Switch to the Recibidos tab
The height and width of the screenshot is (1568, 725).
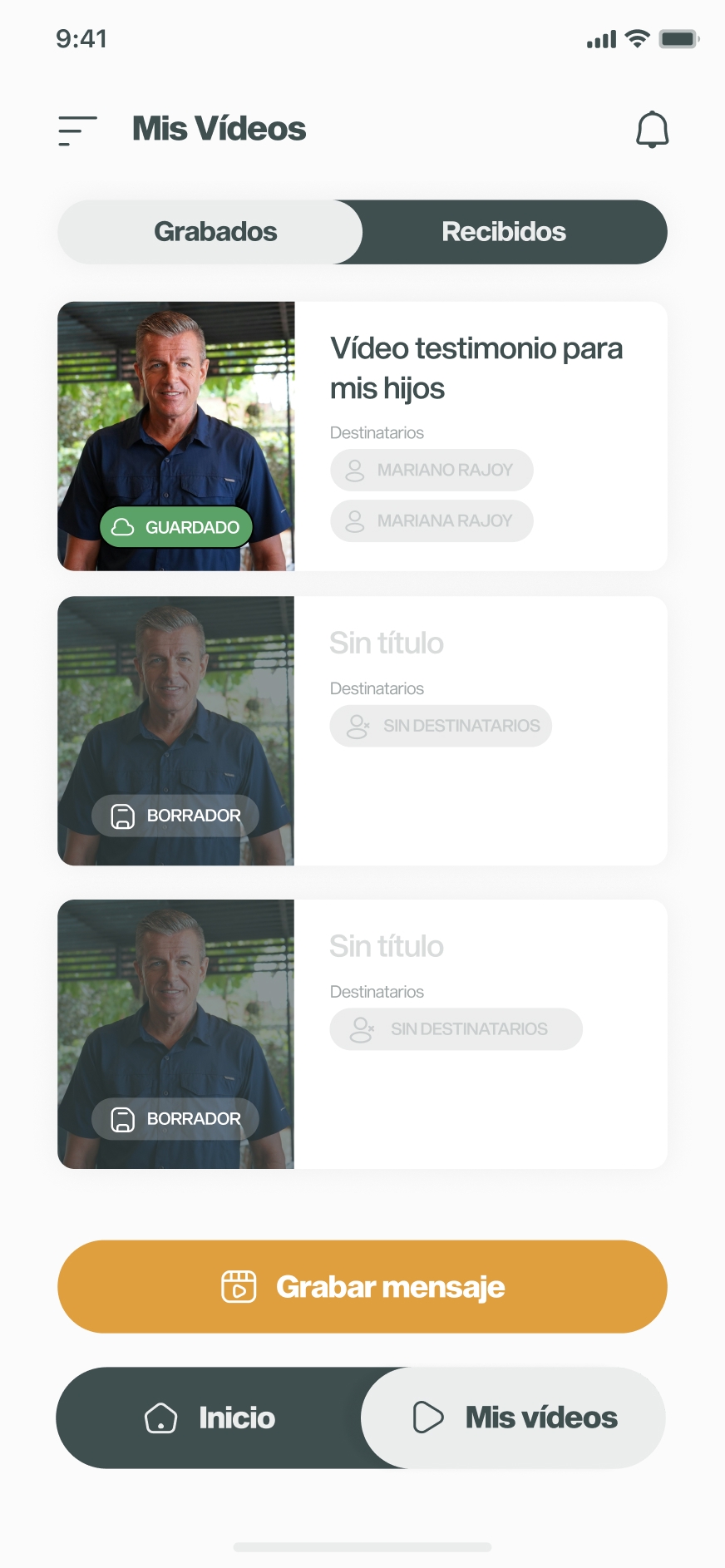(504, 232)
